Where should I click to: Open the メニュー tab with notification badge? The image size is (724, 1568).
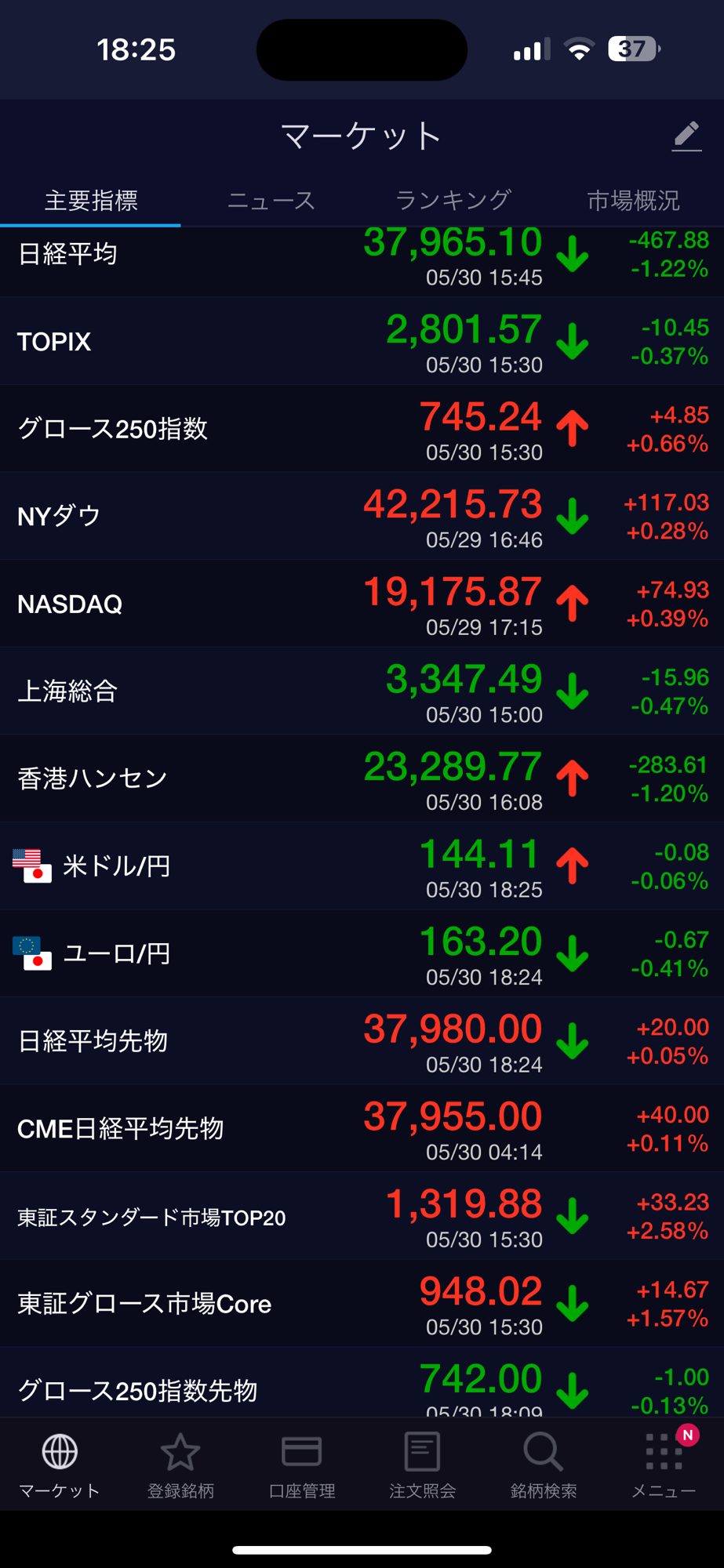point(664,1465)
